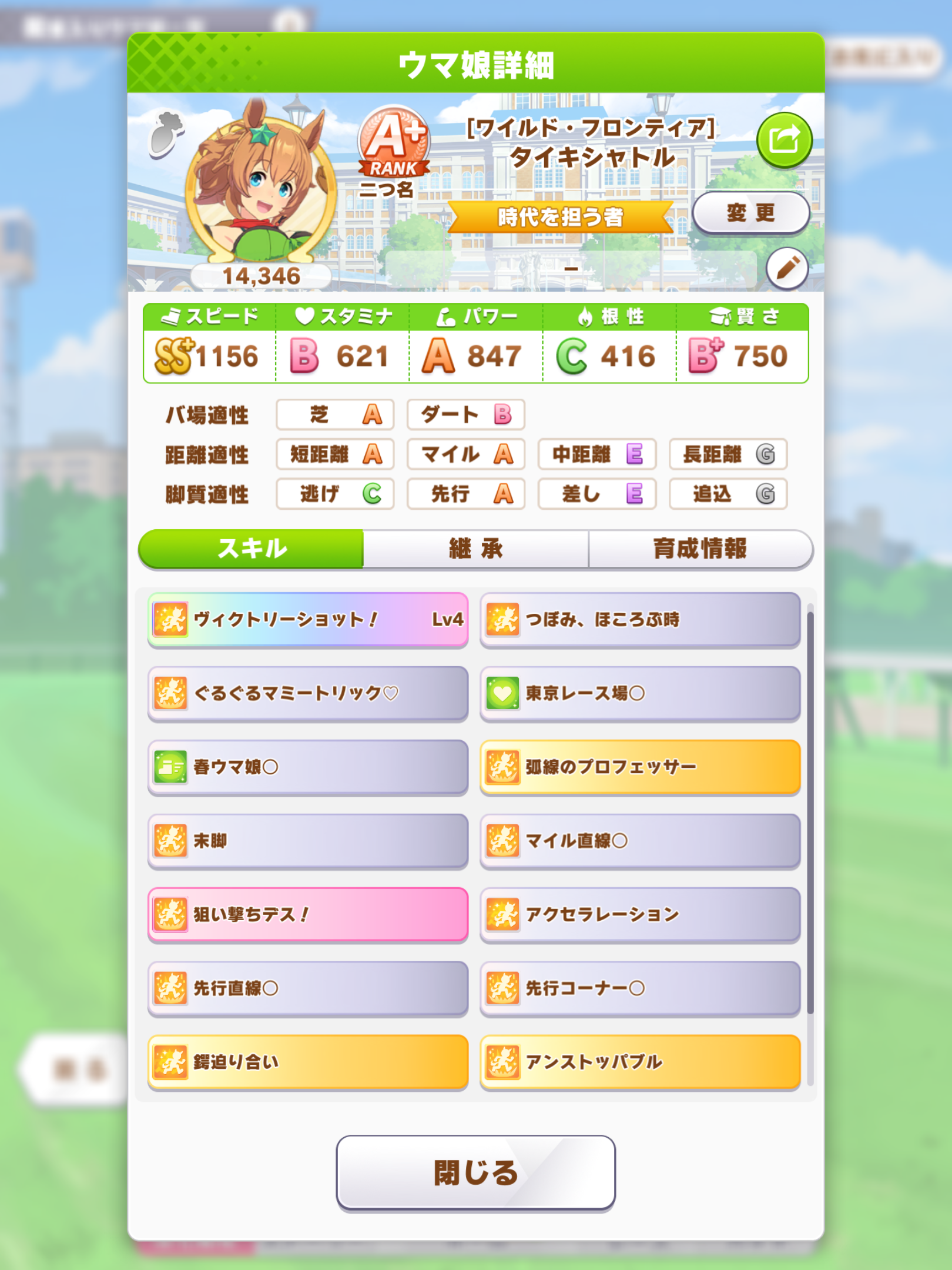View the 狙い撃ちデス！ skill
The image size is (952, 1270).
pyautogui.click(x=307, y=914)
